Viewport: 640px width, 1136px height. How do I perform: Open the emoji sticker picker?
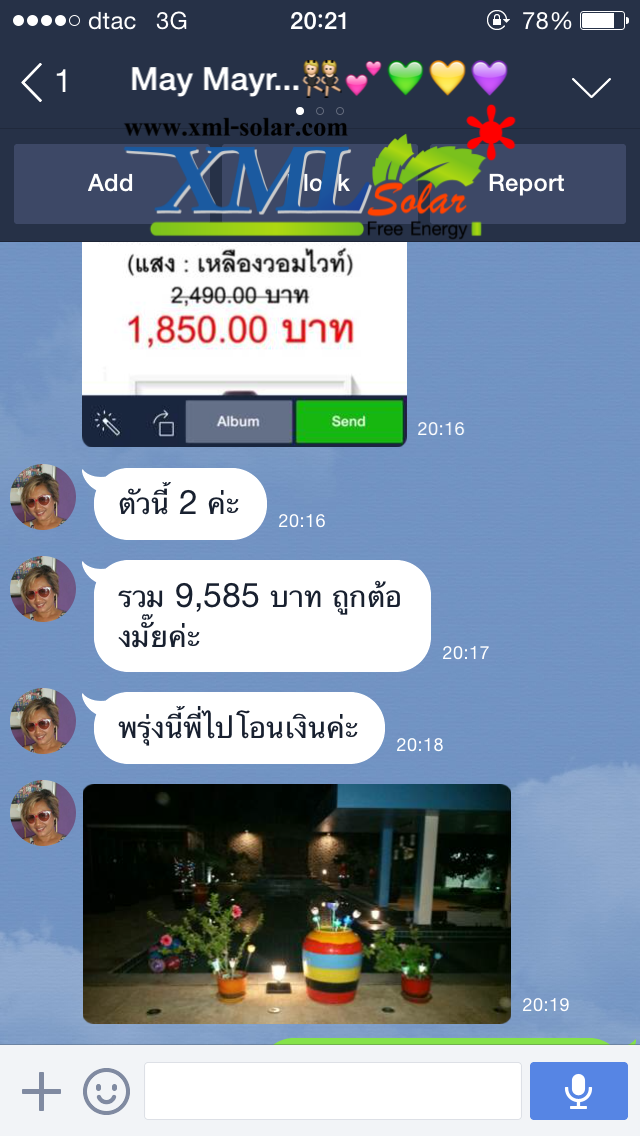pyautogui.click(x=106, y=1091)
